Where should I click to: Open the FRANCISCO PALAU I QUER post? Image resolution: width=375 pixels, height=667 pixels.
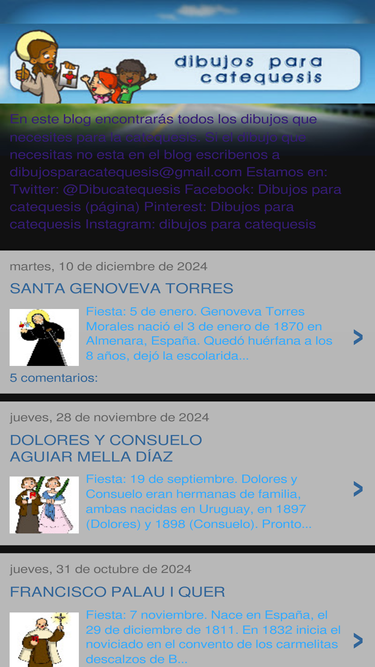(117, 592)
